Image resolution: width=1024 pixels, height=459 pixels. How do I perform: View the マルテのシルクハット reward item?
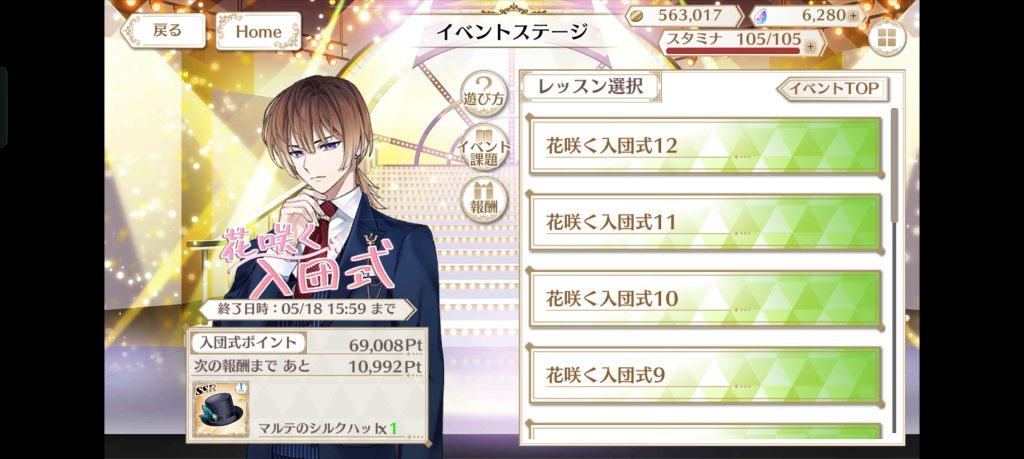point(221,409)
